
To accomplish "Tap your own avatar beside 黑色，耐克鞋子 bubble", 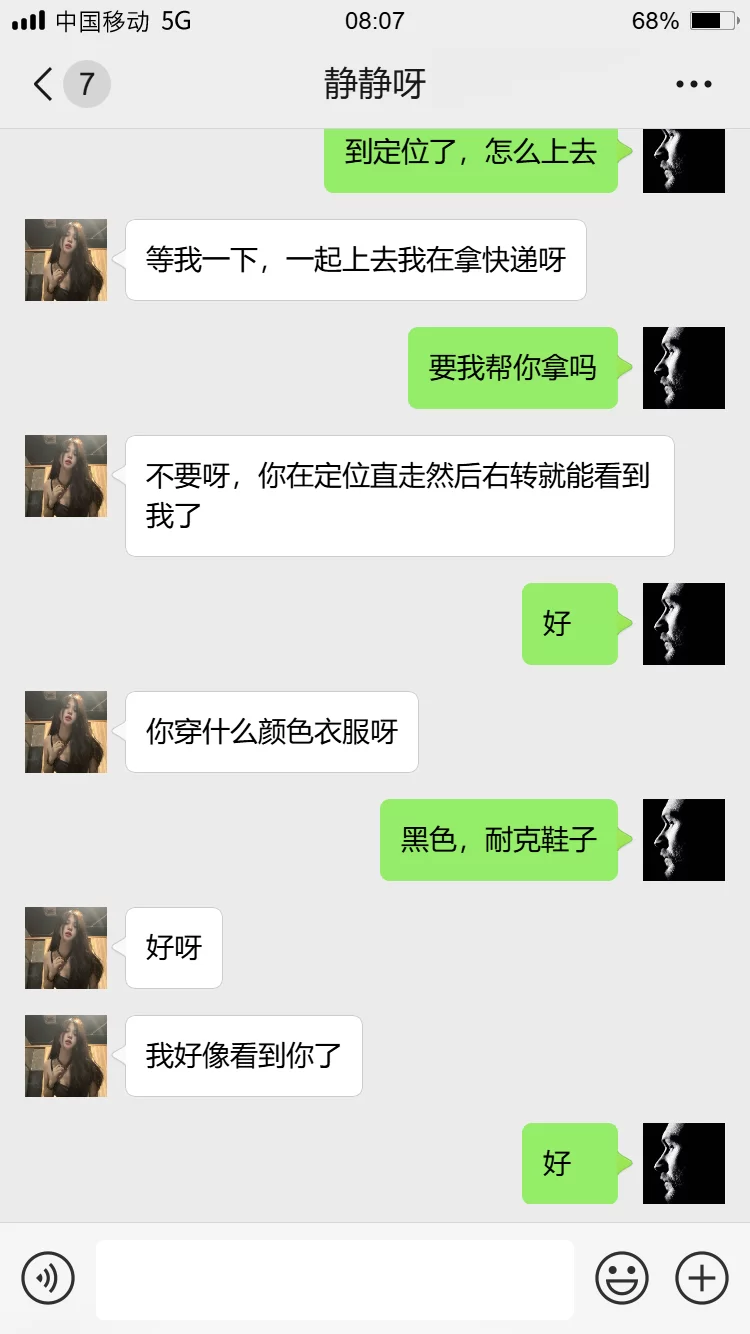I will tap(683, 840).
